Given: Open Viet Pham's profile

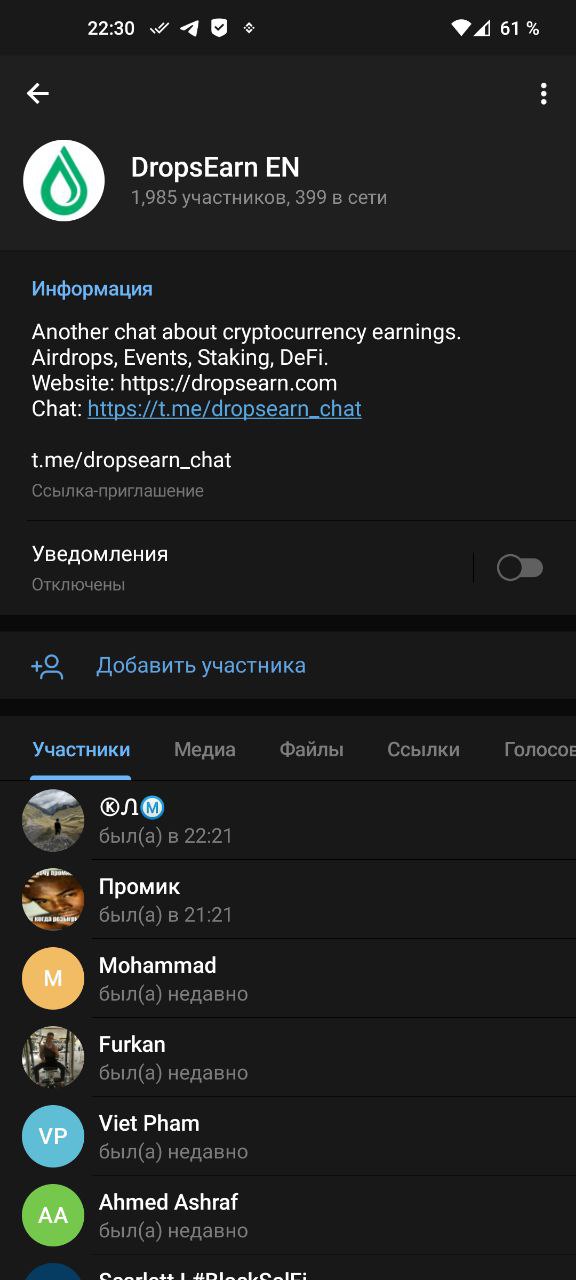Looking at the screenshot, I should tap(288, 1137).
